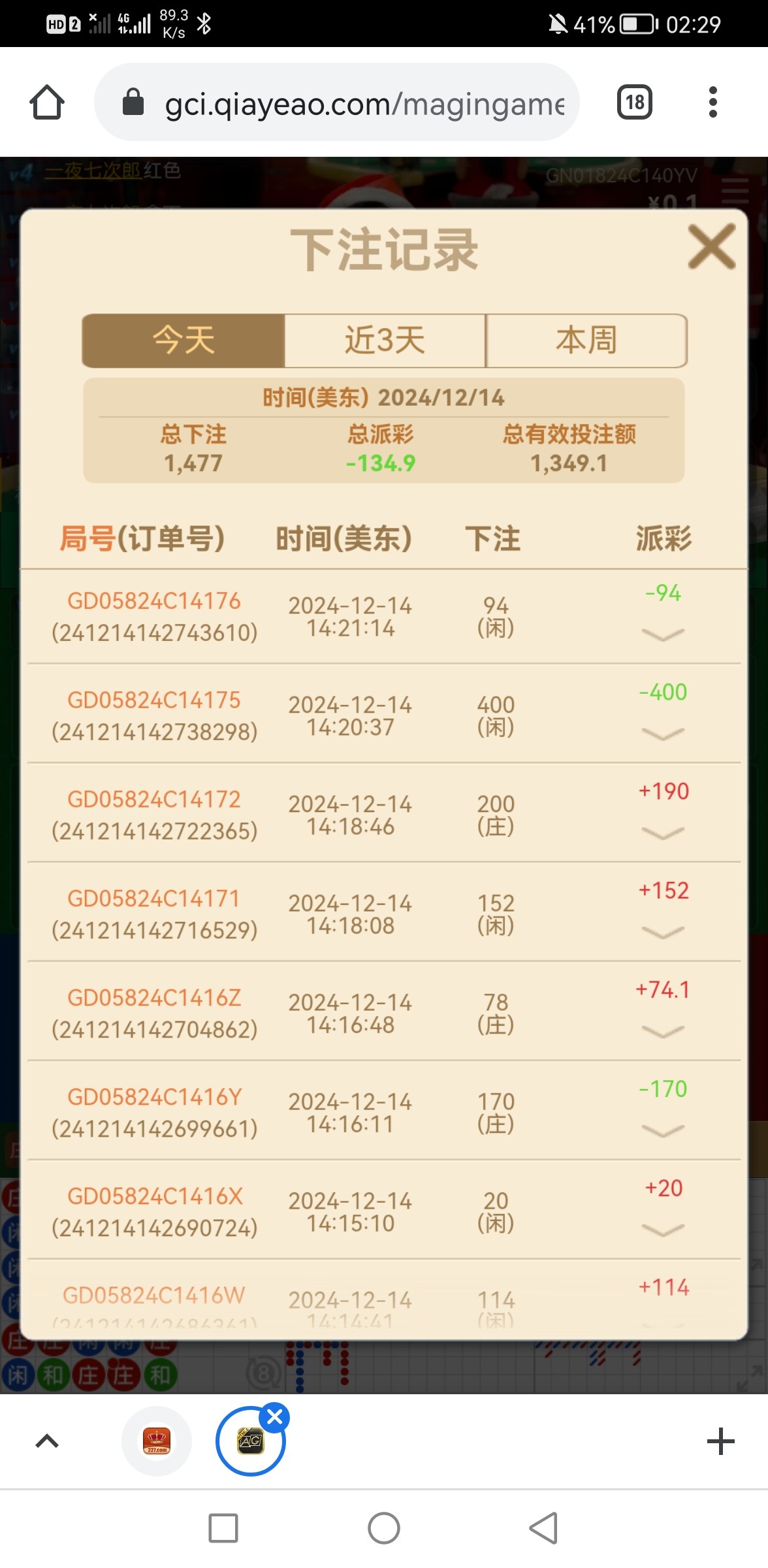
Task: Close the 下注记录 dialog
Action: (x=711, y=246)
